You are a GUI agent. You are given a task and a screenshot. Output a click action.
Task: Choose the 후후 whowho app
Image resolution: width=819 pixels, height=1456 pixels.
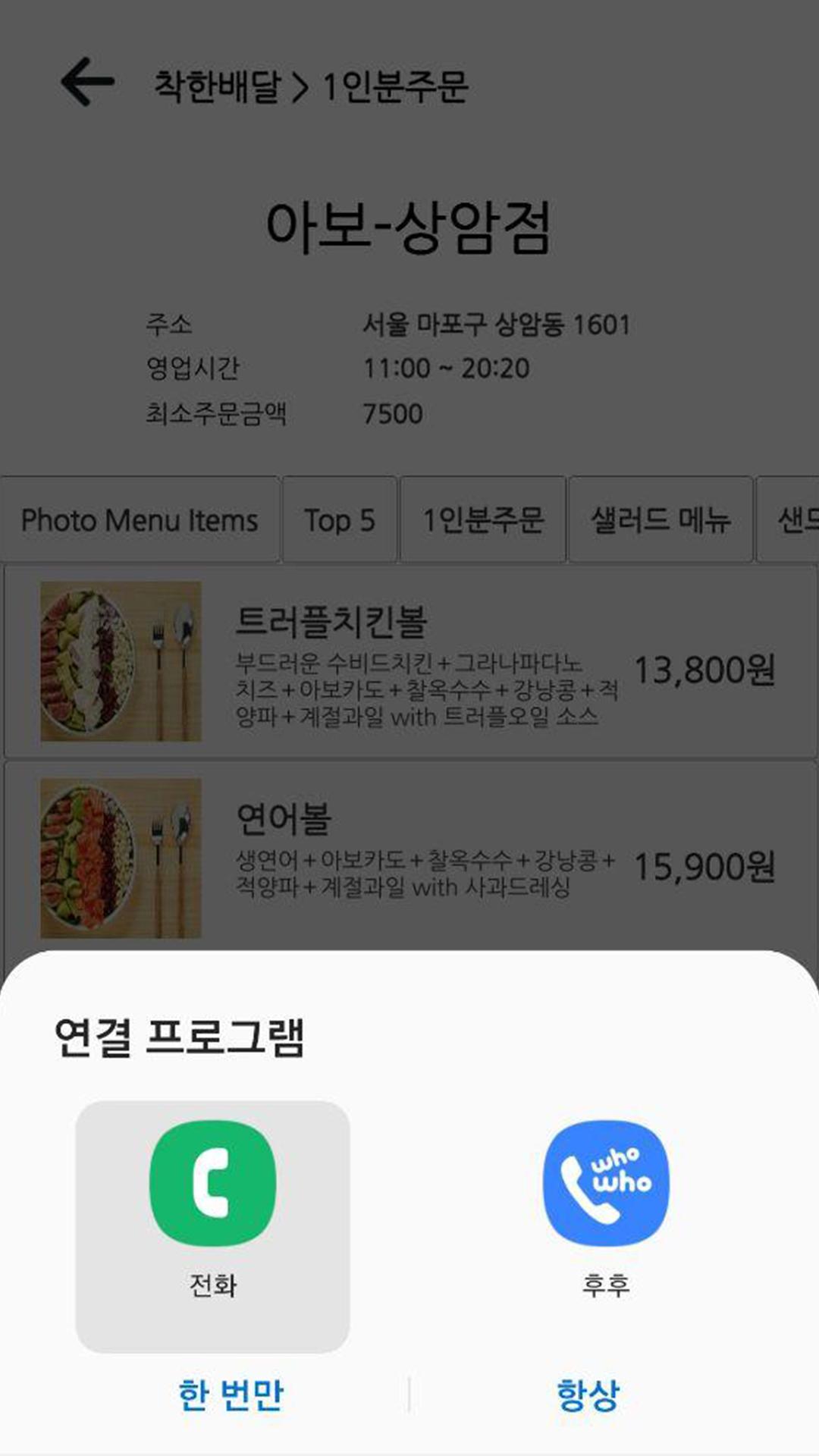tap(606, 1226)
